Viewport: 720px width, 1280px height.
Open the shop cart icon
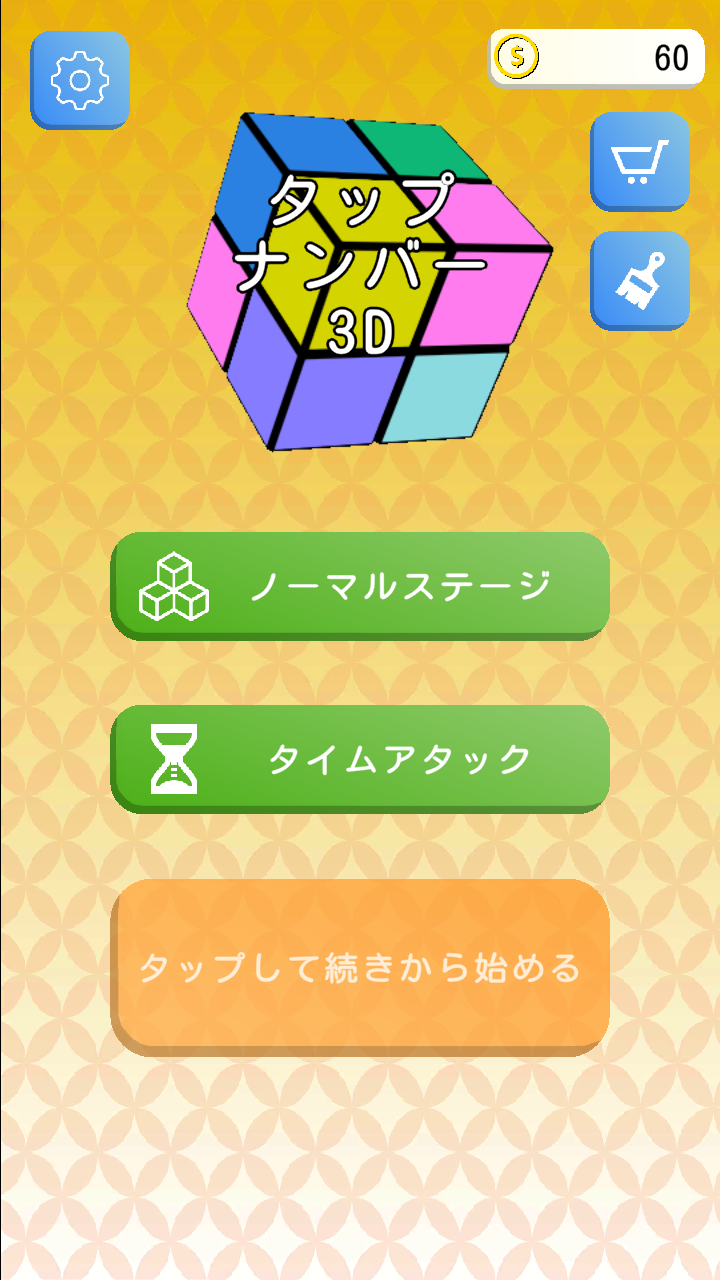[x=640, y=161]
